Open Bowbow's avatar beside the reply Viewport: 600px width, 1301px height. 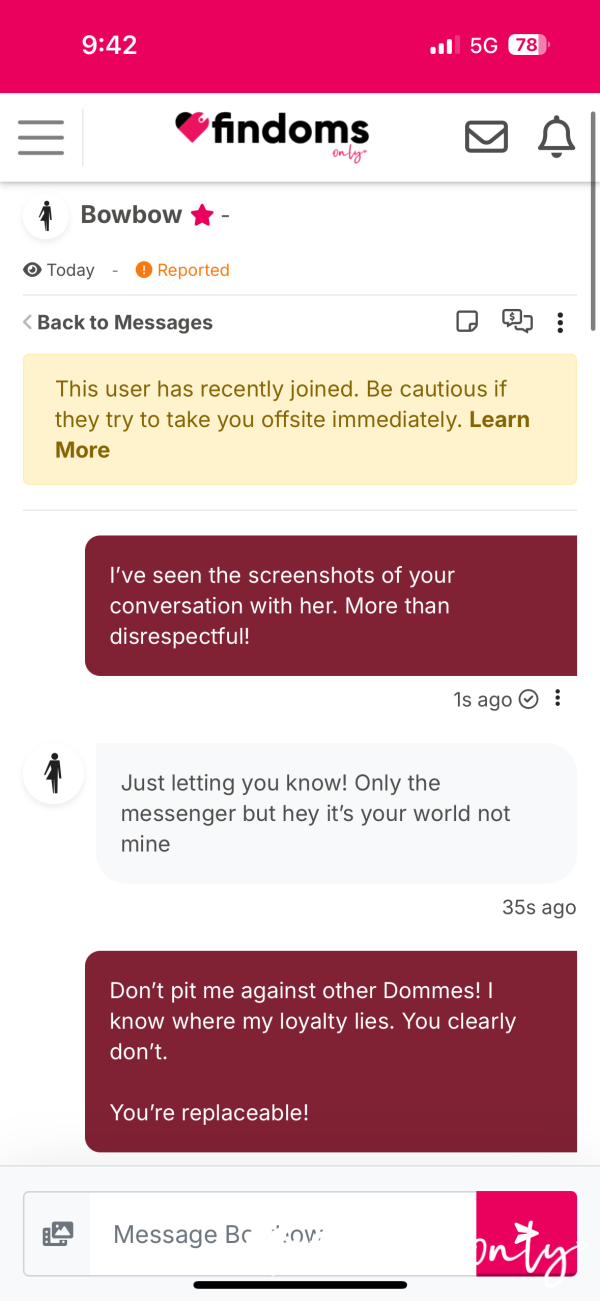tap(53, 773)
